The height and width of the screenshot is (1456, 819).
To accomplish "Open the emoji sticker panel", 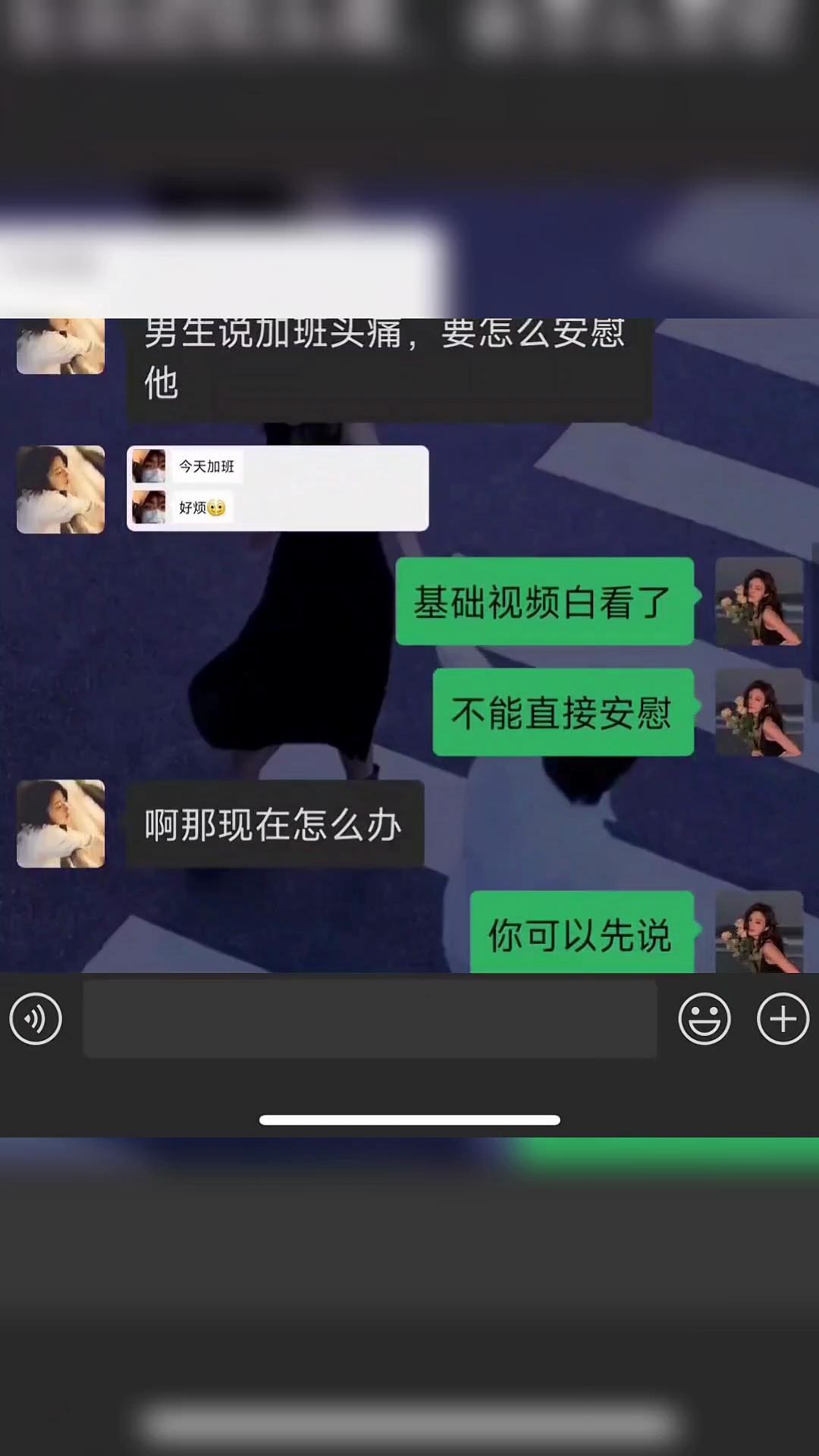I will point(704,1018).
